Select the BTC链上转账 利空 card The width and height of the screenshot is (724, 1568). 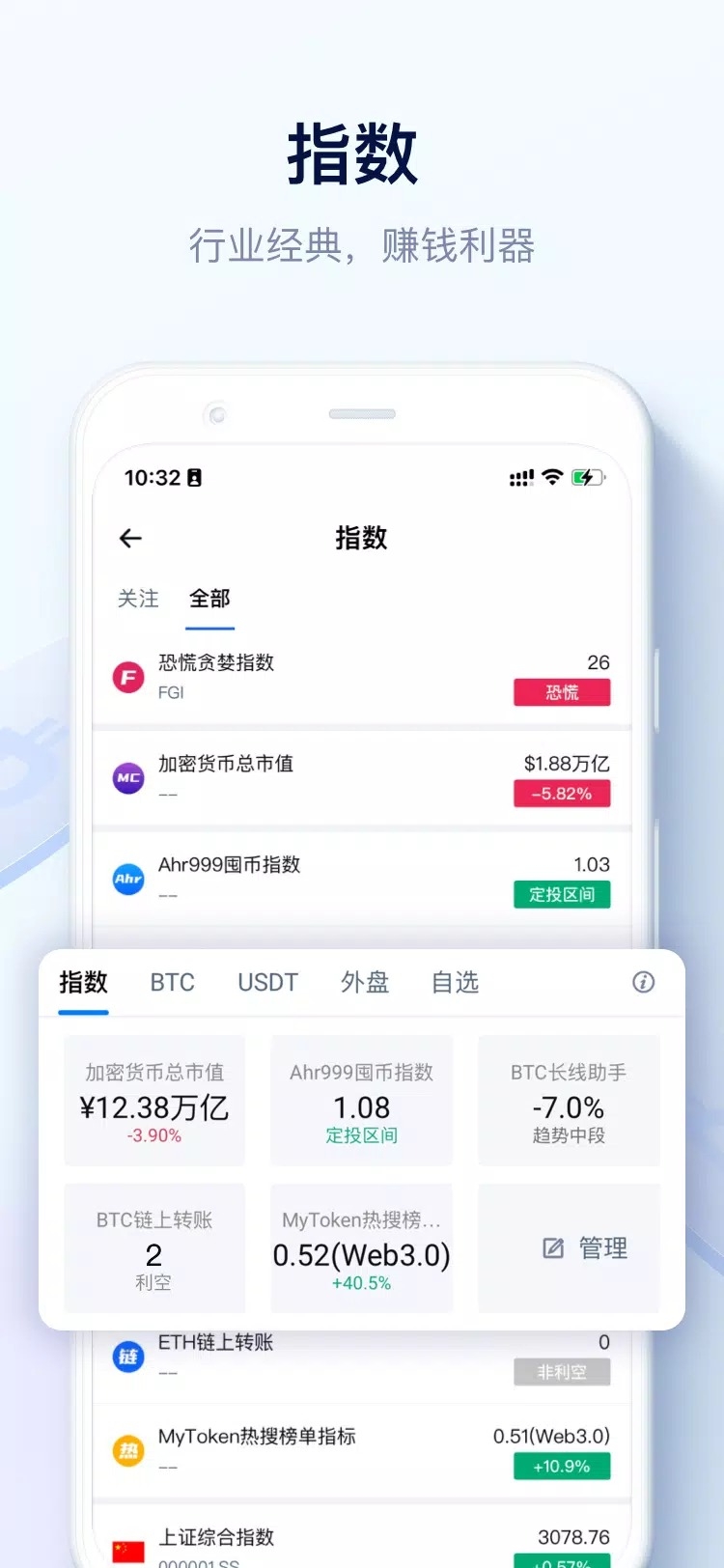click(x=153, y=1247)
